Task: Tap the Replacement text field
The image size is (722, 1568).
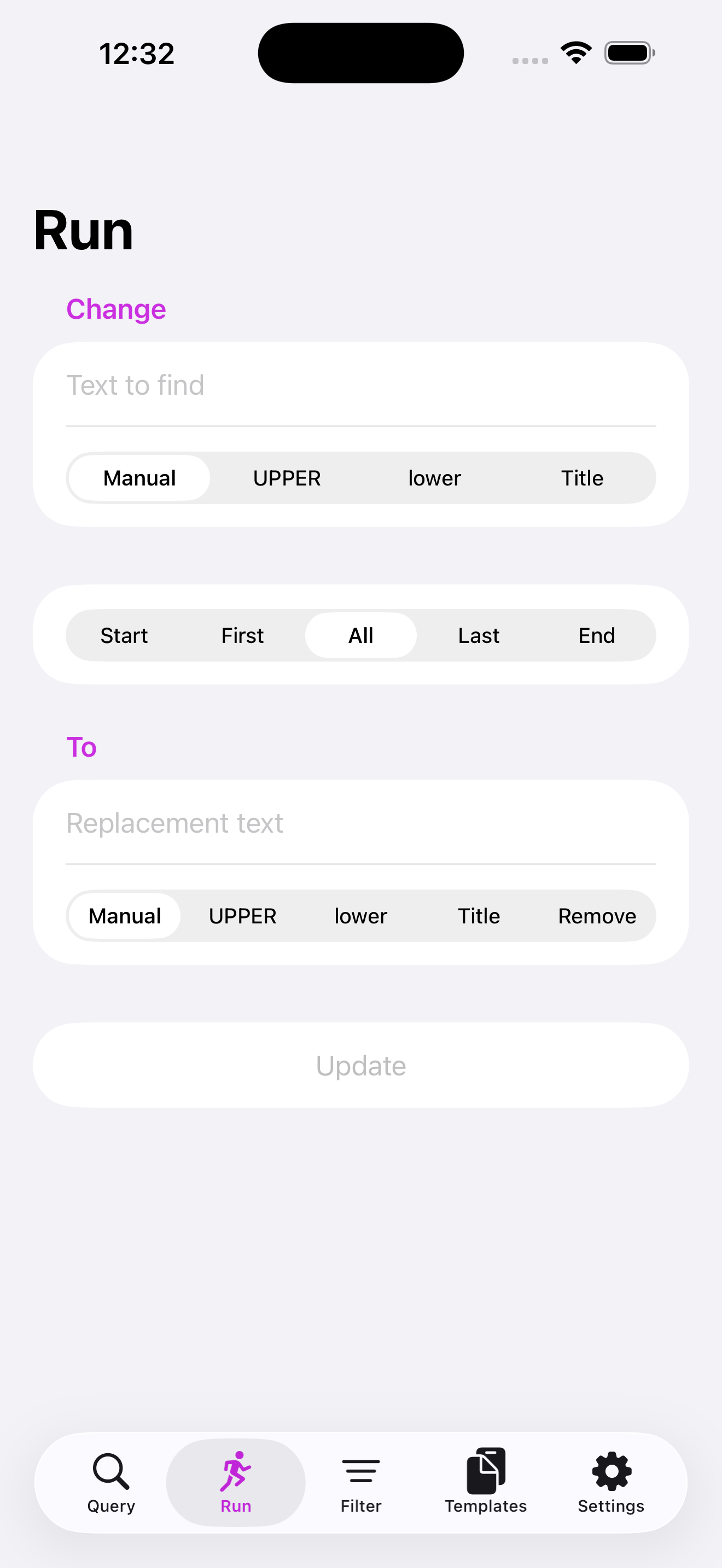Action: (x=360, y=823)
